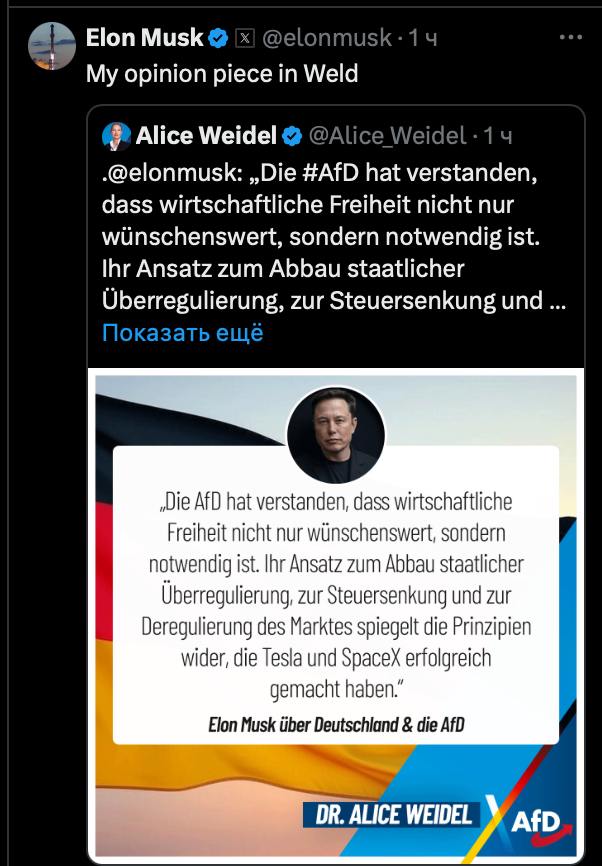
Task: Open Elon Musk's profile avatar
Action: (x=51, y=47)
